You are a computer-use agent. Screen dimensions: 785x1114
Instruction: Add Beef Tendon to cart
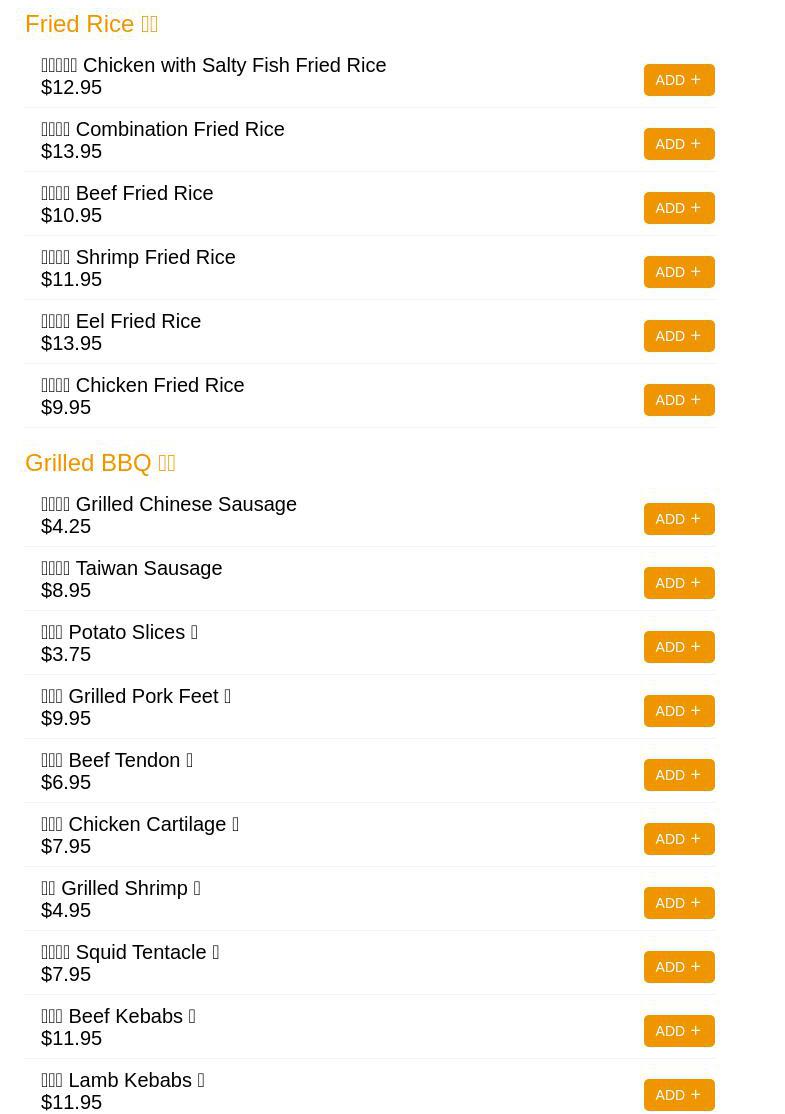coord(679,775)
